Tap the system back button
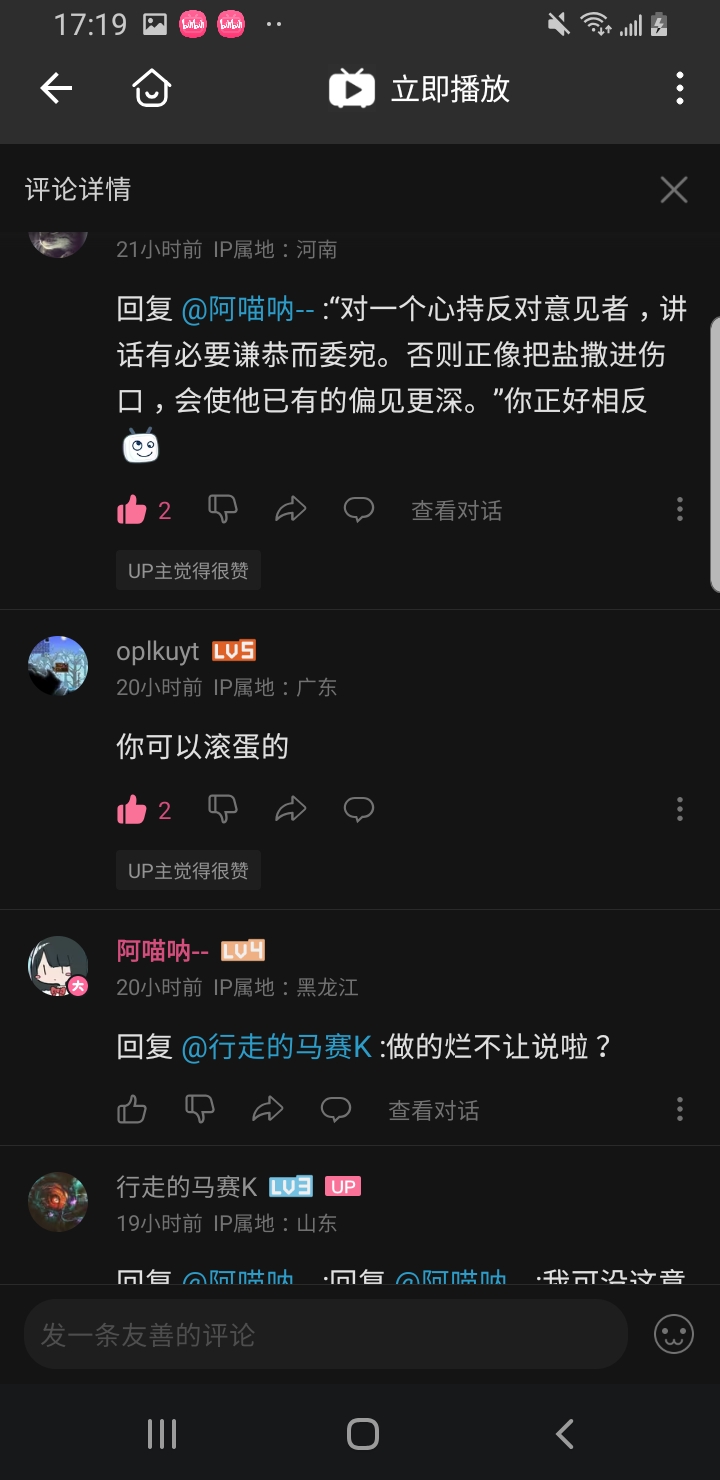This screenshot has width=720, height=1480. click(x=564, y=1434)
